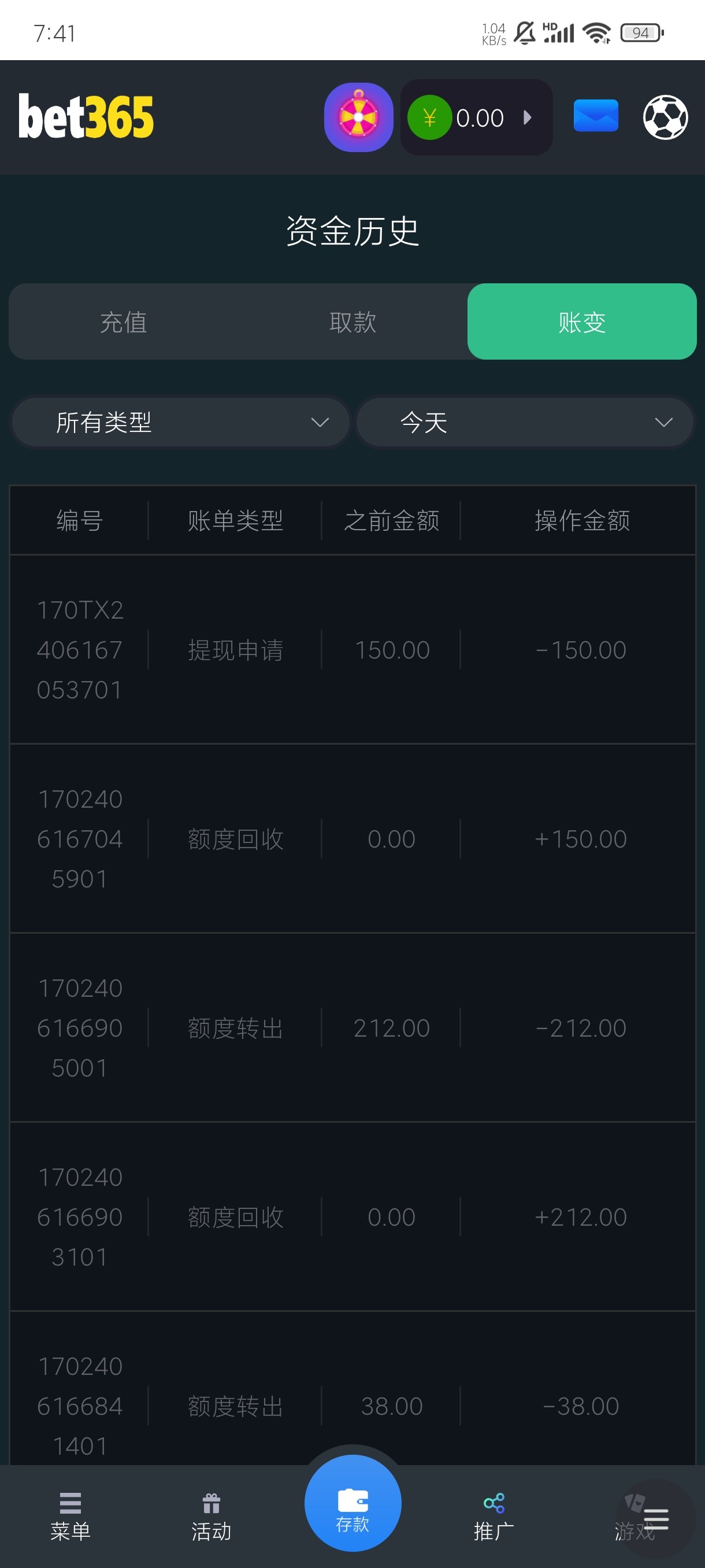Tap the soccer ball sports icon

point(665,117)
